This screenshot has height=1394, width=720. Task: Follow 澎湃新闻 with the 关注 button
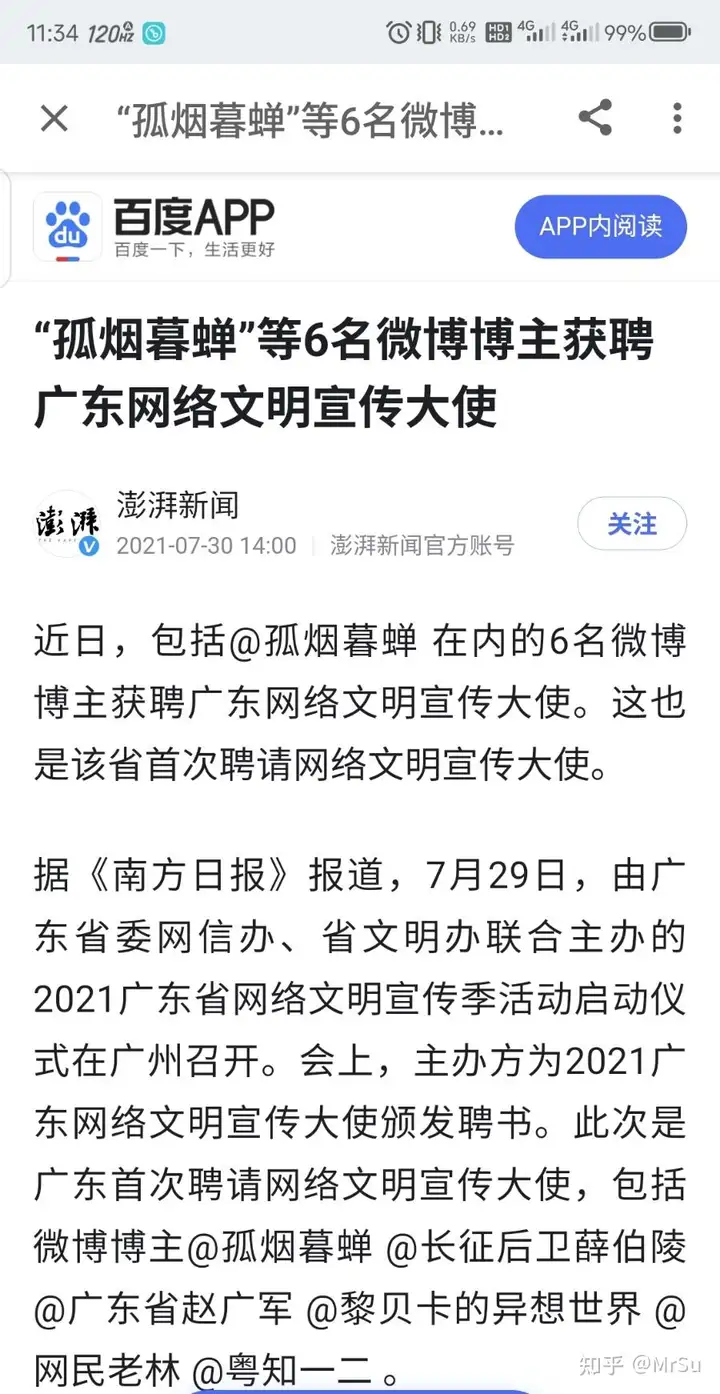click(632, 524)
